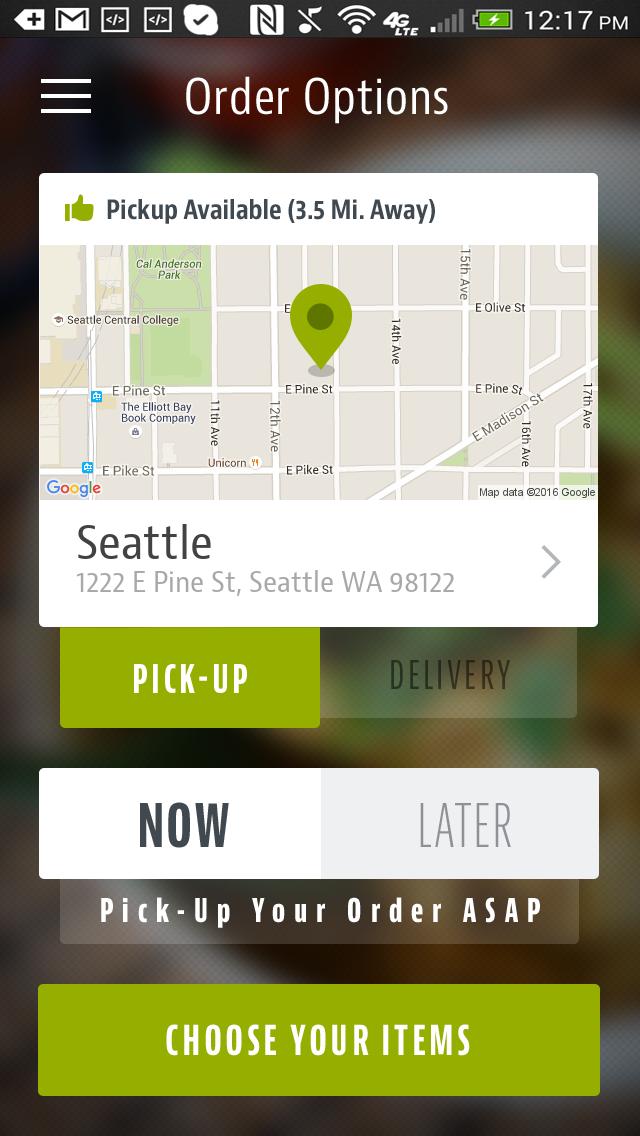Open the Seattle location details row

point(318,563)
